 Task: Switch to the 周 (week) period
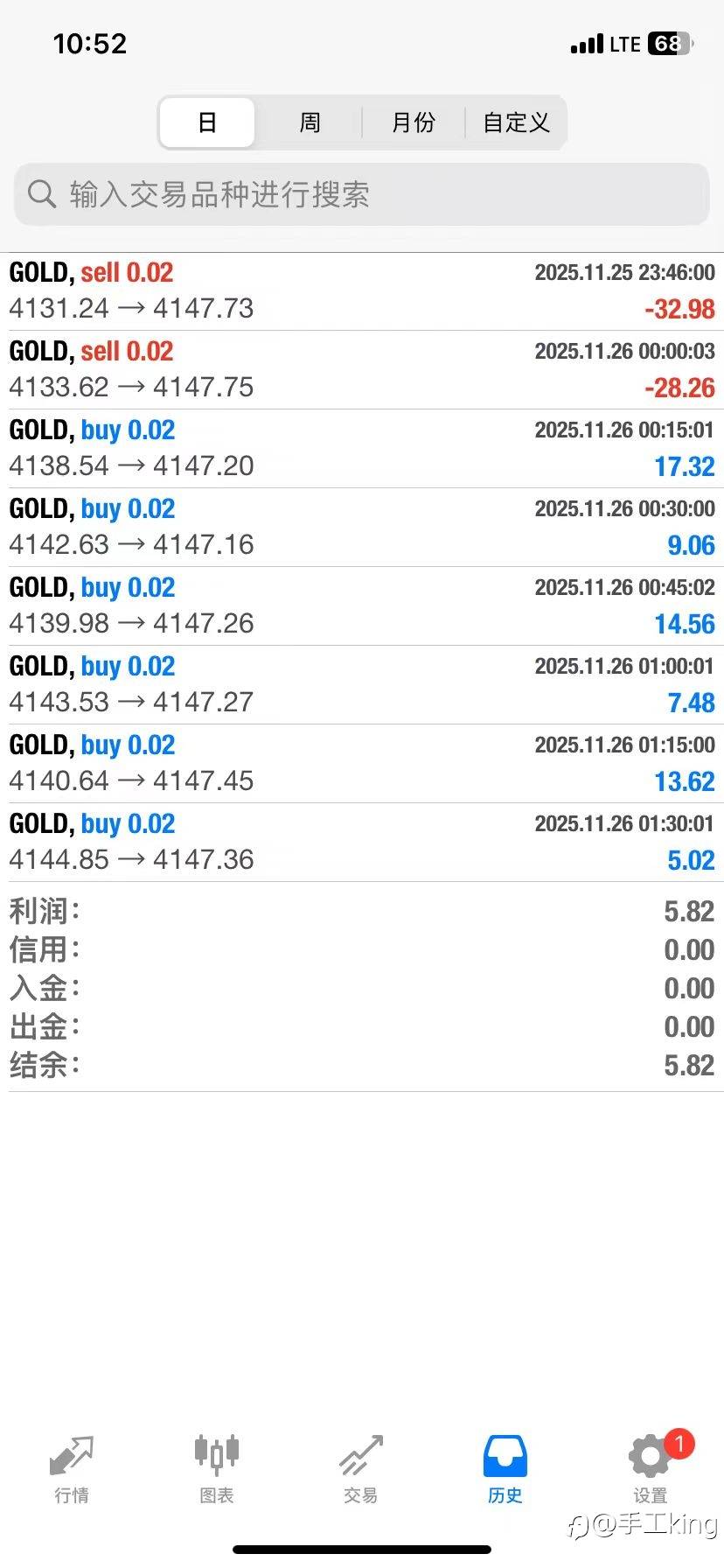pyautogui.click(x=310, y=122)
